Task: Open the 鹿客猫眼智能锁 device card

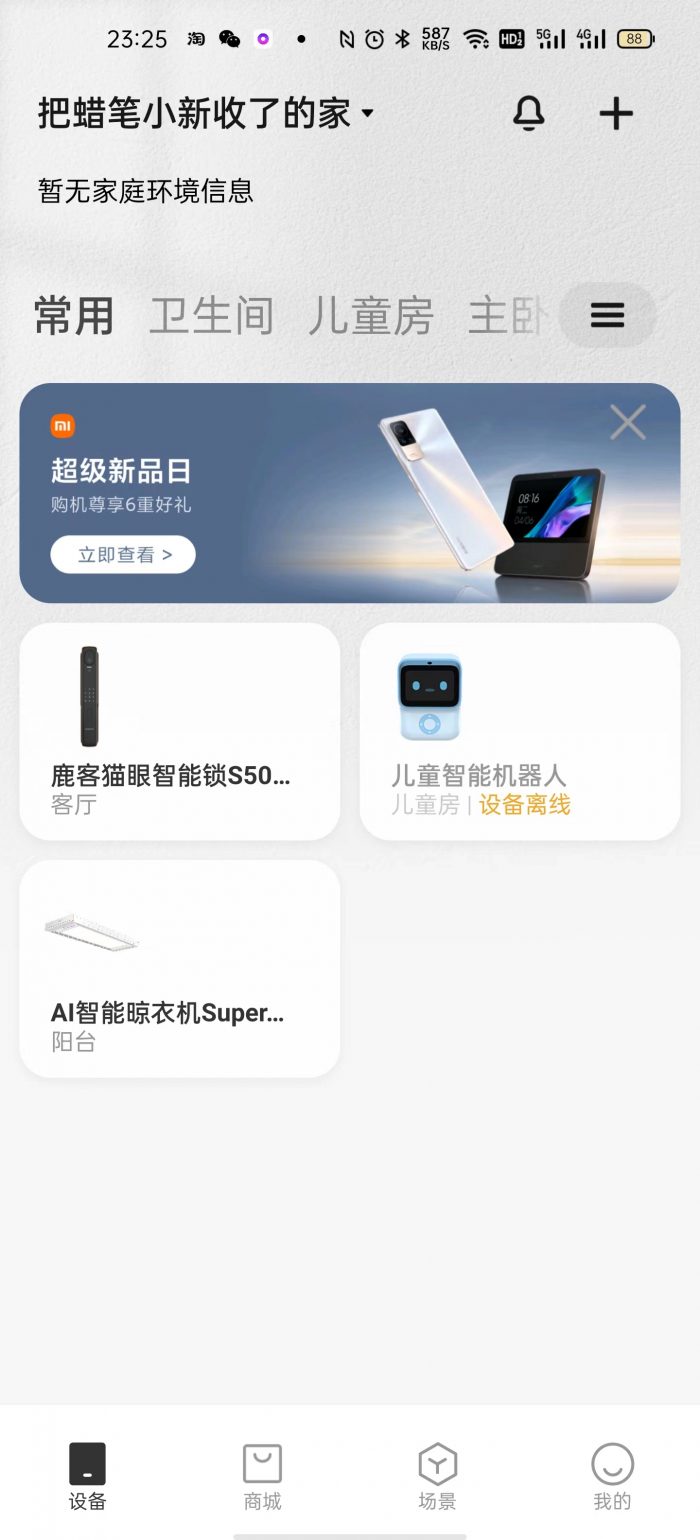Action: pos(180,731)
